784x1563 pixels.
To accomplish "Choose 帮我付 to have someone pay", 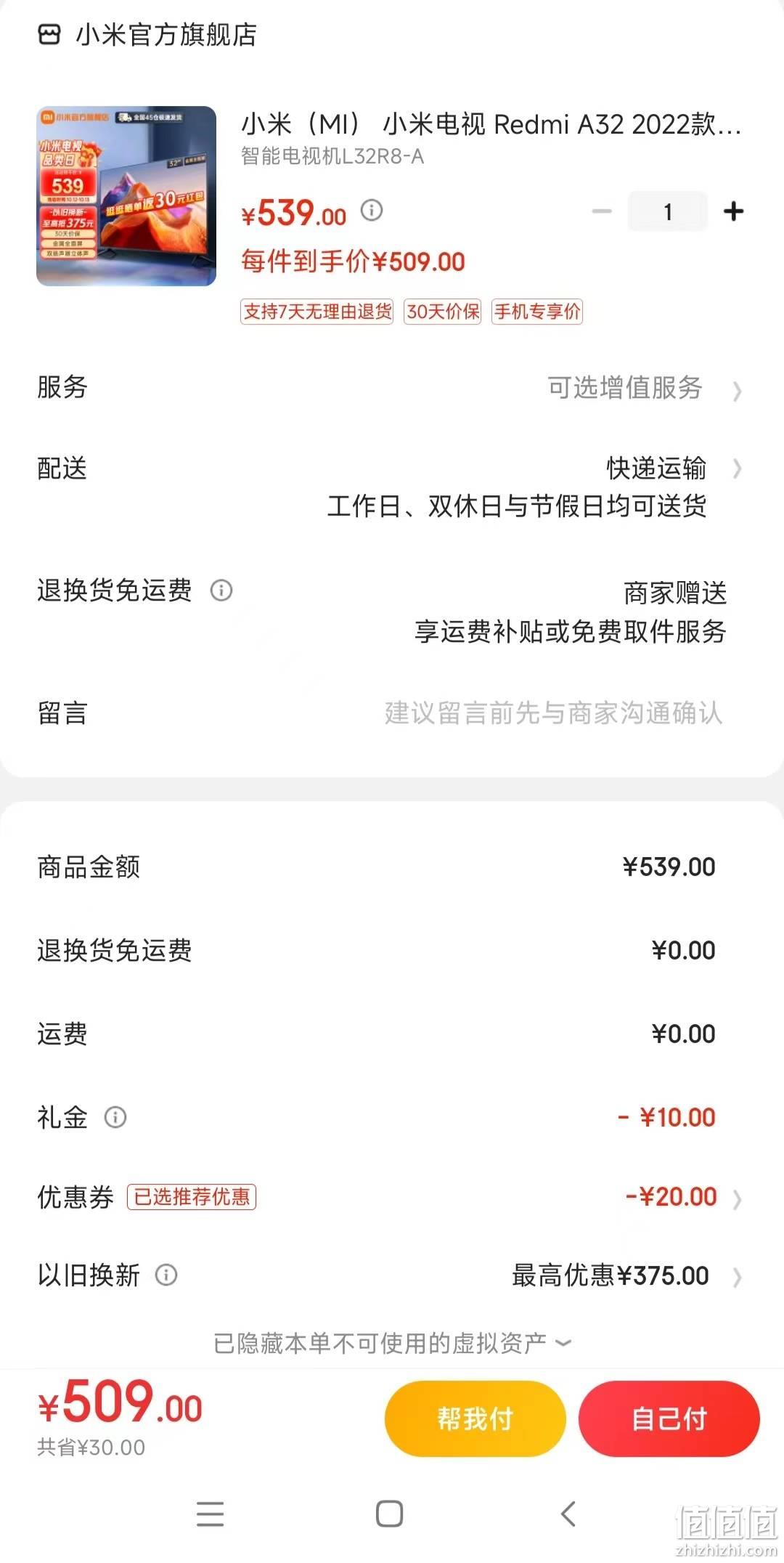I will click(475, 1418).
